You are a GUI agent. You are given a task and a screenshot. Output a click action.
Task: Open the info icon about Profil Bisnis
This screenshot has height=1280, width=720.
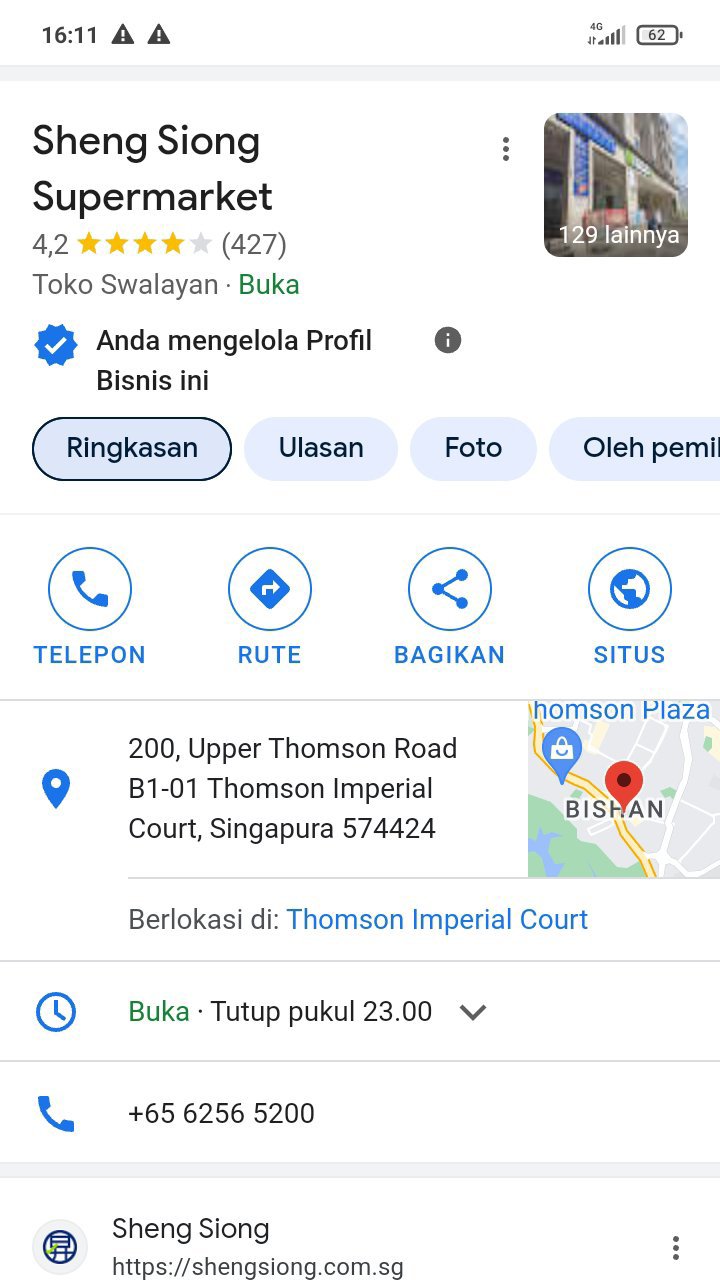coord(448,340)
